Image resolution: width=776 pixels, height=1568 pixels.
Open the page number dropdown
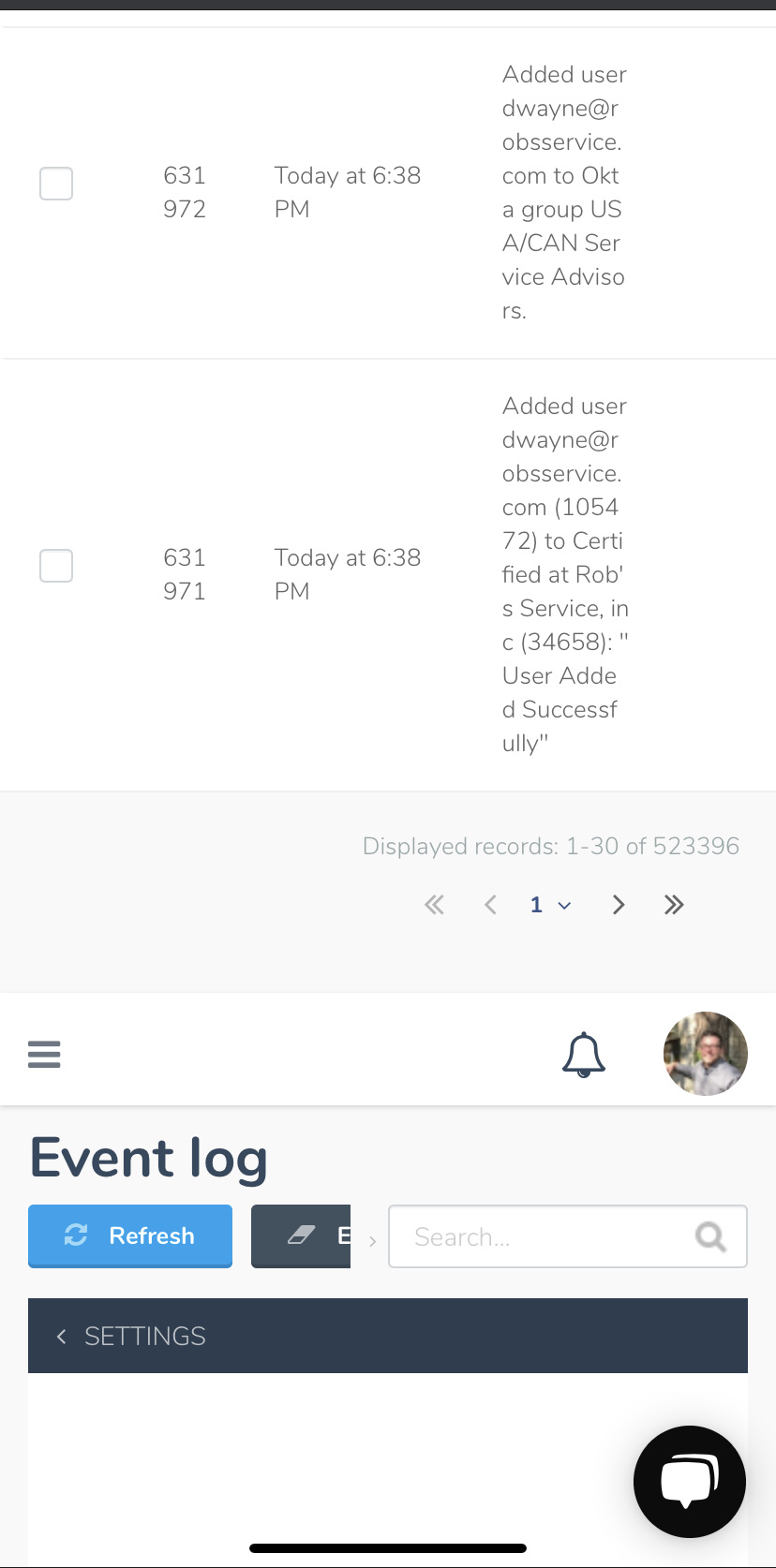[x=550, y=905]
